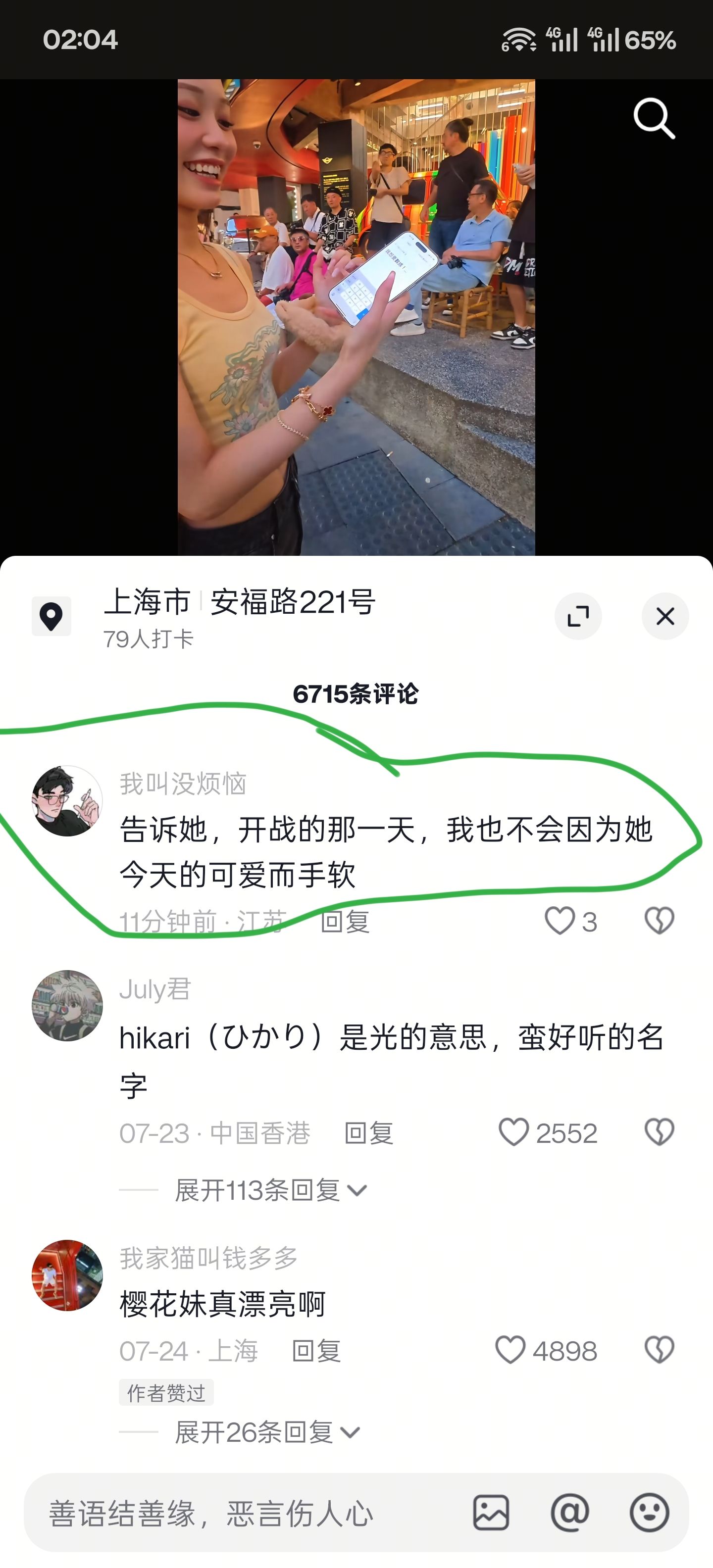
Task: Open July君's profile avatar
Action: pos(67,1005)
